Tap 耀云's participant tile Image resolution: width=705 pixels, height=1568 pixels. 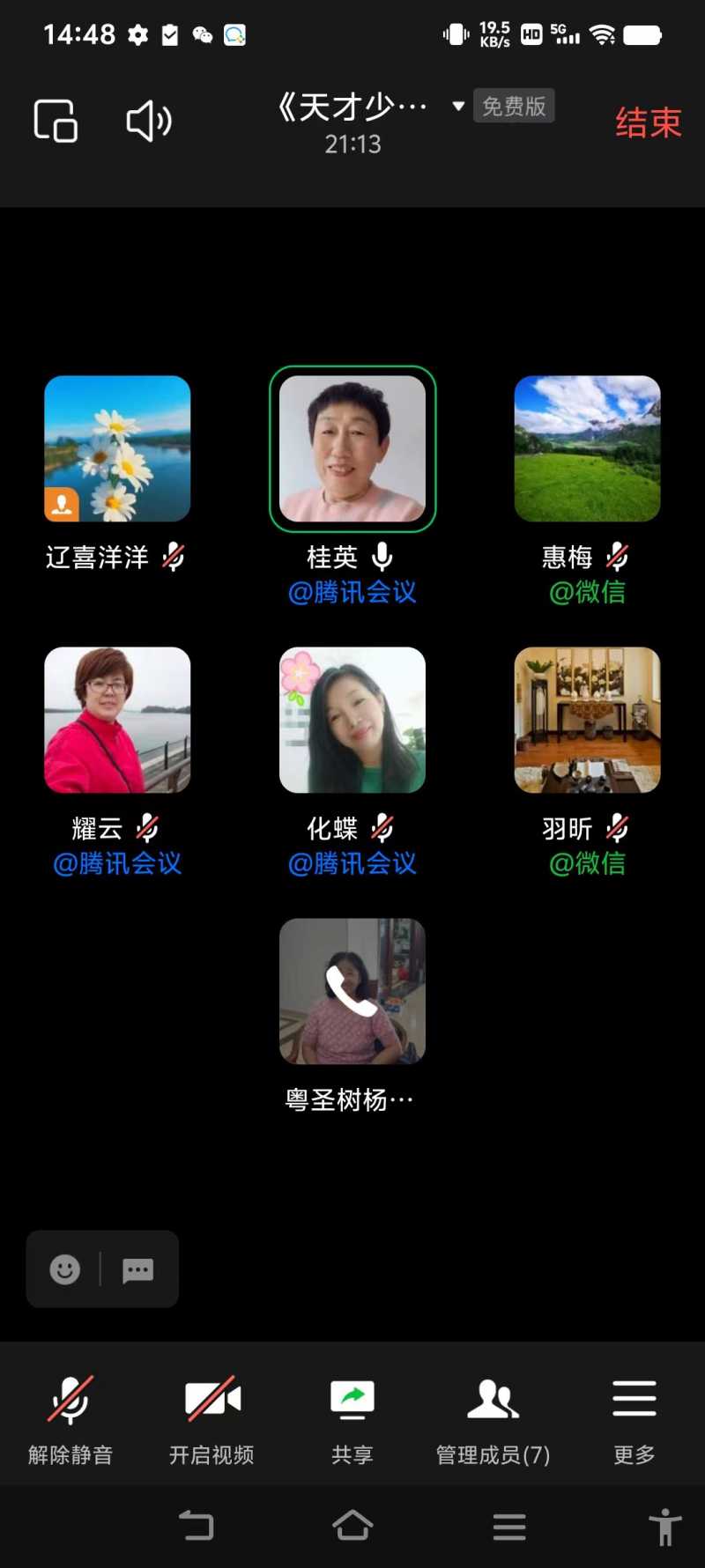pos(117,720)
